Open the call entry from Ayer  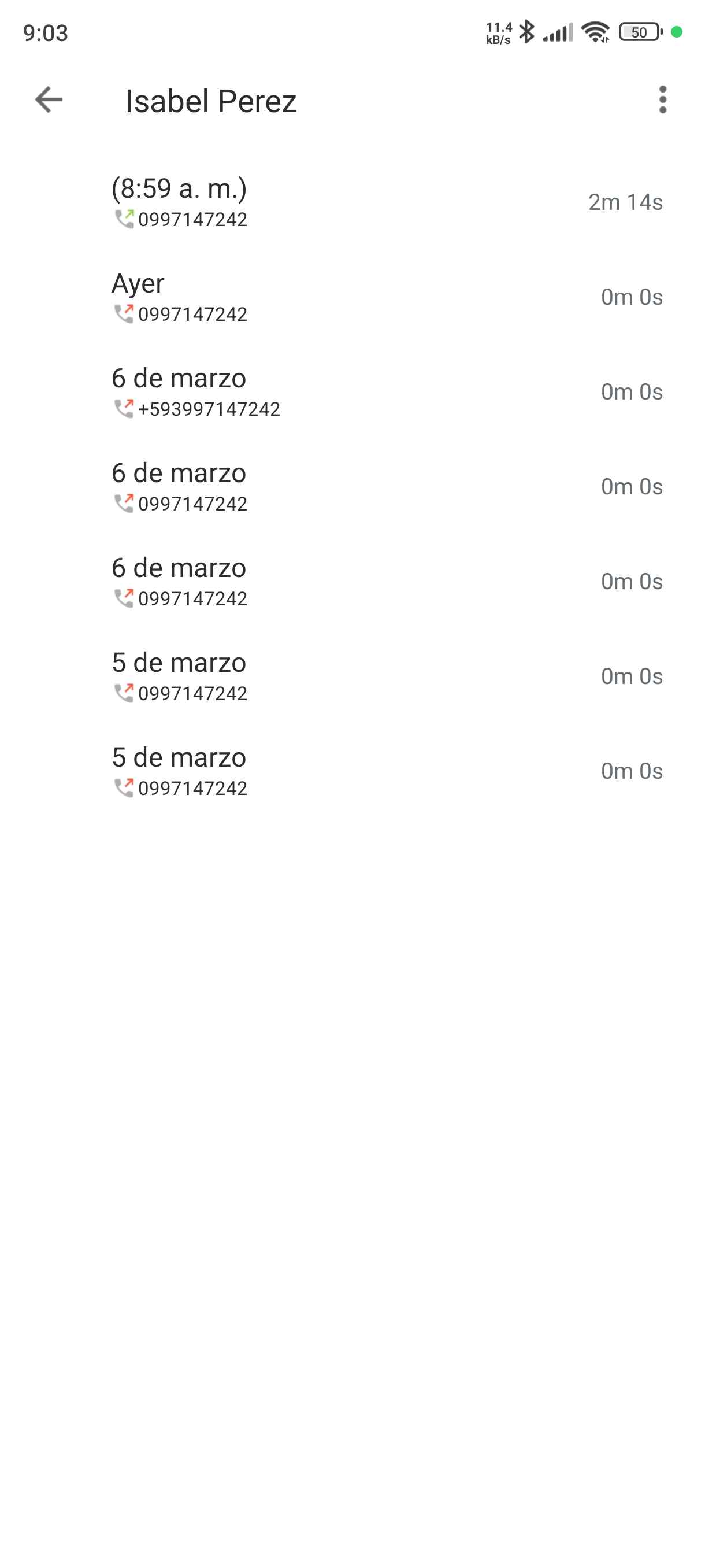[x=353, y=297]
